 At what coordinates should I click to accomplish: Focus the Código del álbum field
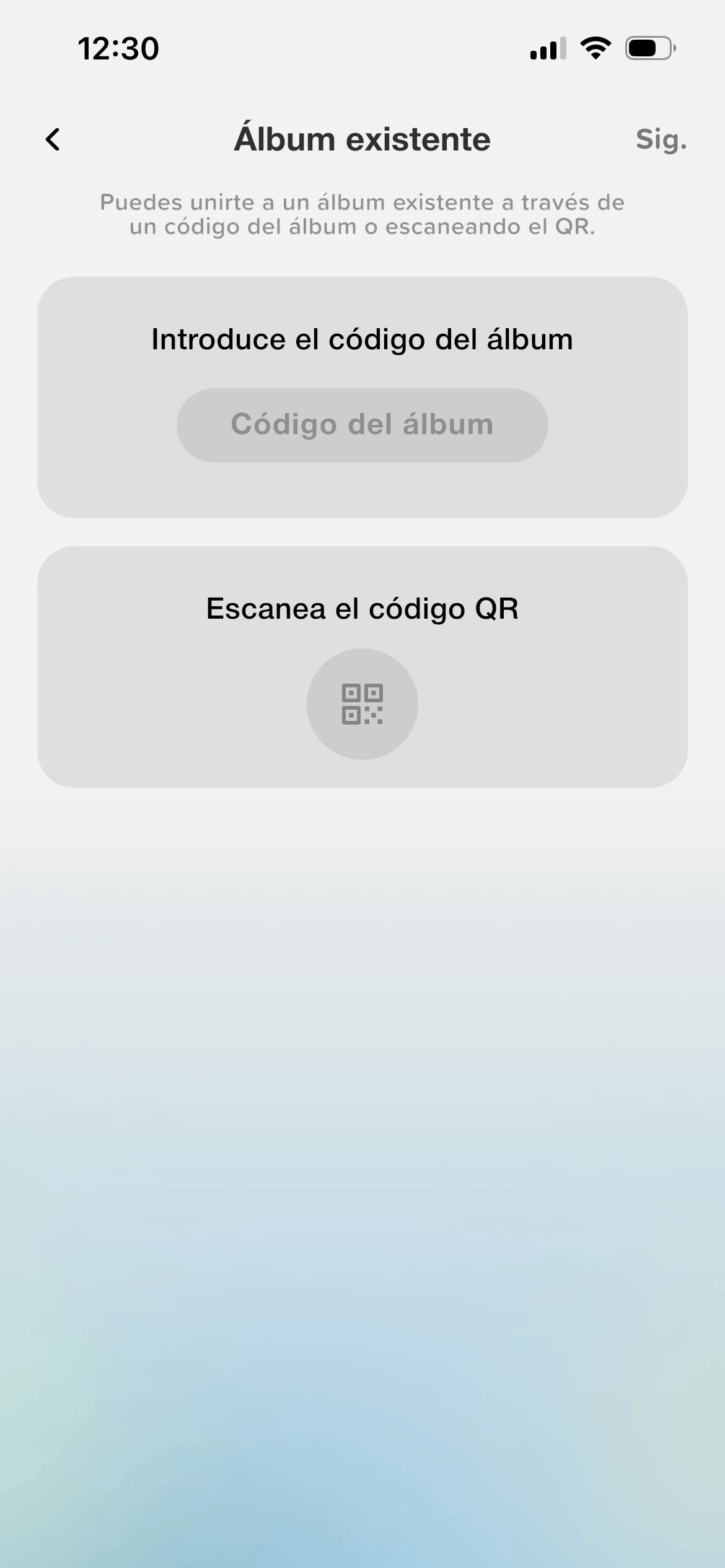pos(362,425)
